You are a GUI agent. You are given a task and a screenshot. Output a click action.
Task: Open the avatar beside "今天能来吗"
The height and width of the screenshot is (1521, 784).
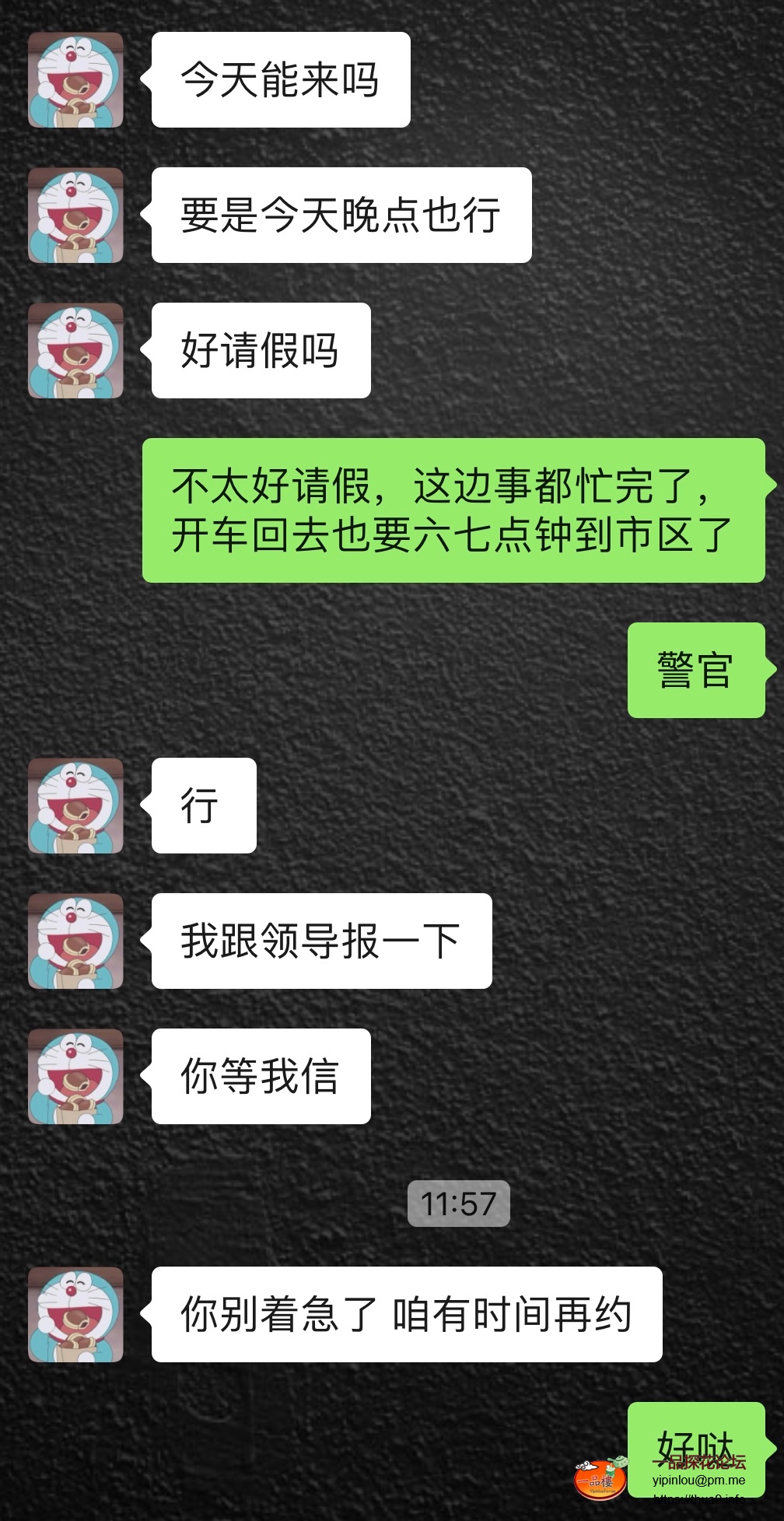[75, 80]
